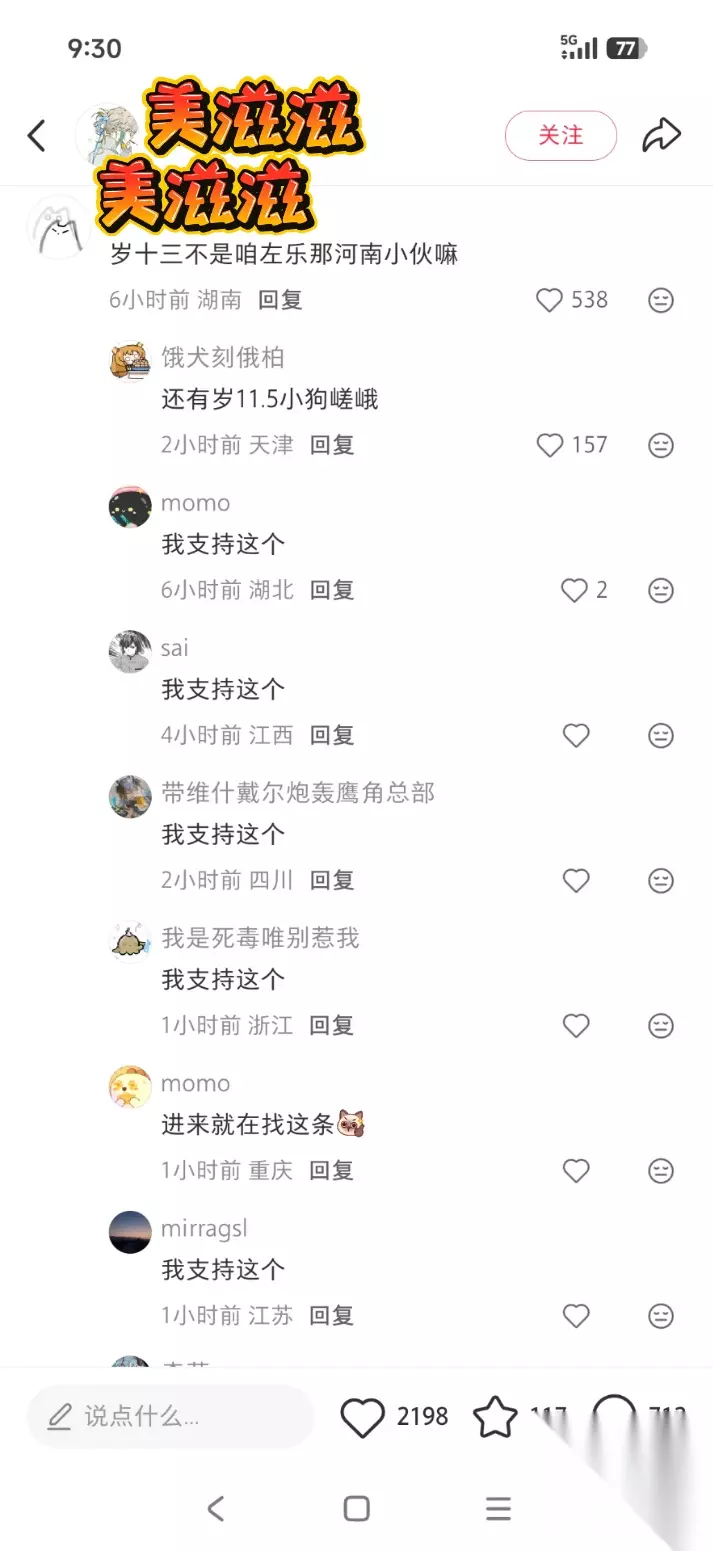The image size is (713, 1551).
Task: Reply to the comment from 湖南
Action: [280, 299]
